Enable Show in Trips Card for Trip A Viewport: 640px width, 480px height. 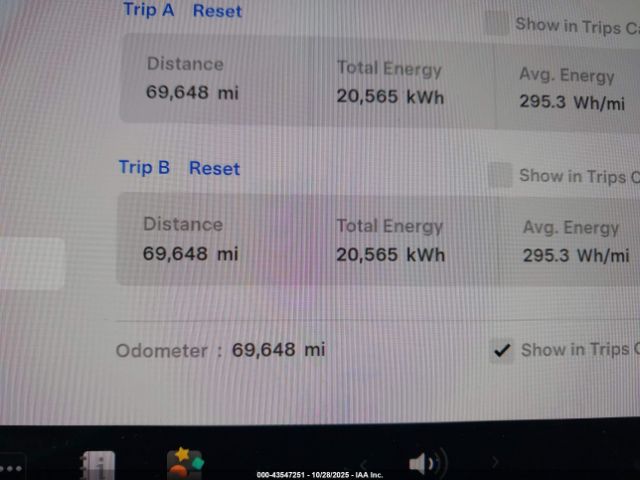[x=497, y=23]
